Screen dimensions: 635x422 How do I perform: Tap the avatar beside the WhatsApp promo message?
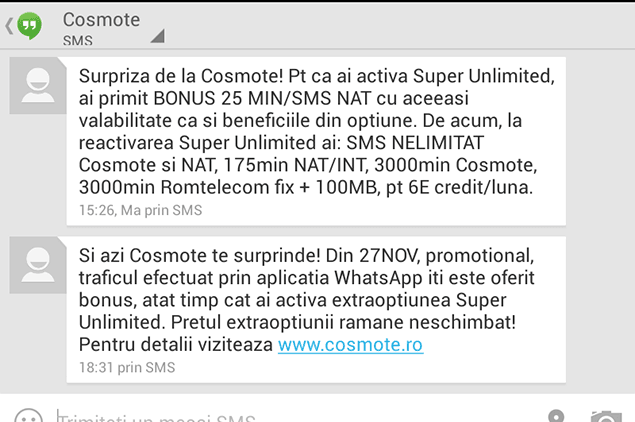pos(38,265)
